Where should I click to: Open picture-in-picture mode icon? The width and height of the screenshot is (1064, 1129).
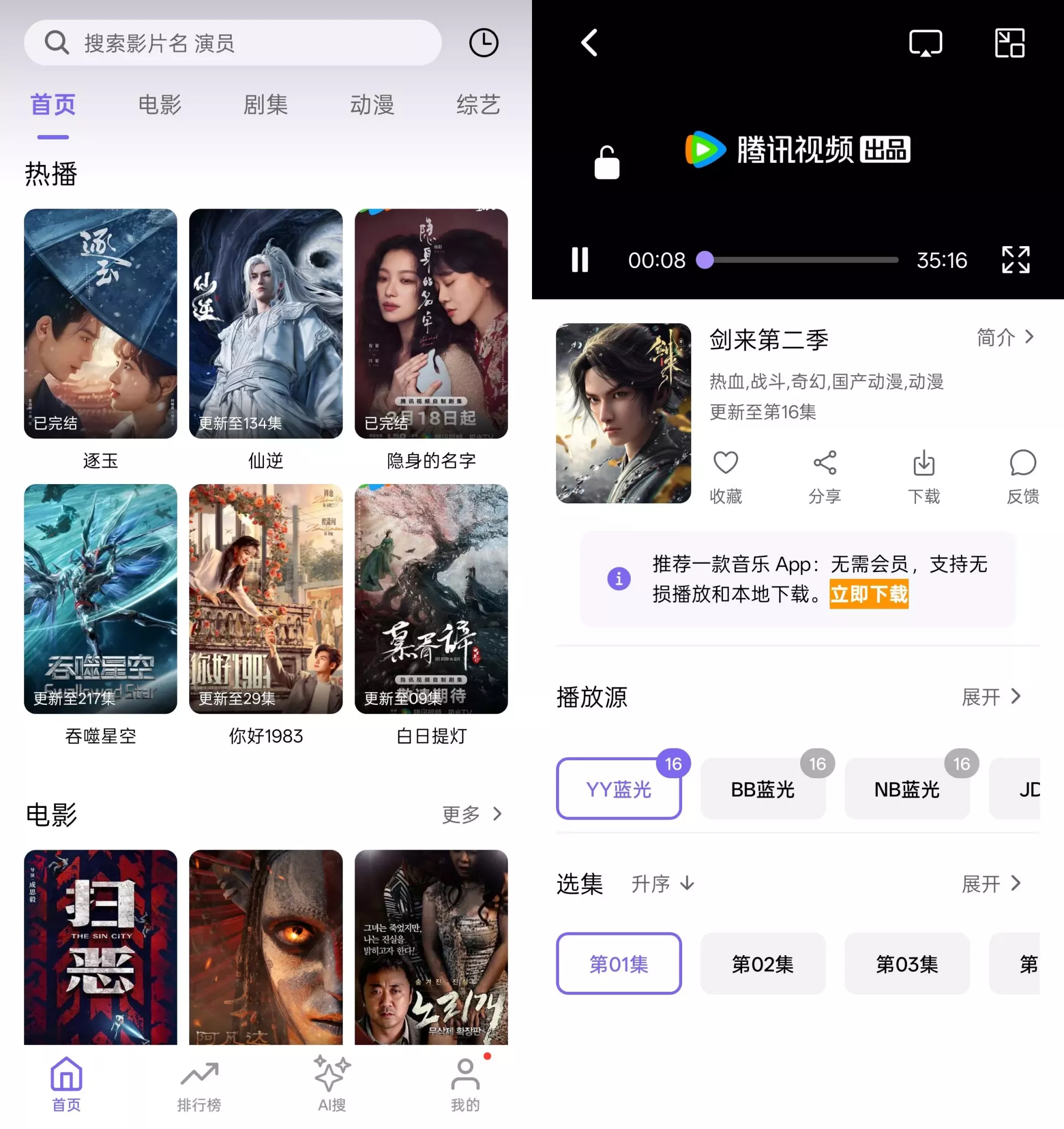[1011, 43]
